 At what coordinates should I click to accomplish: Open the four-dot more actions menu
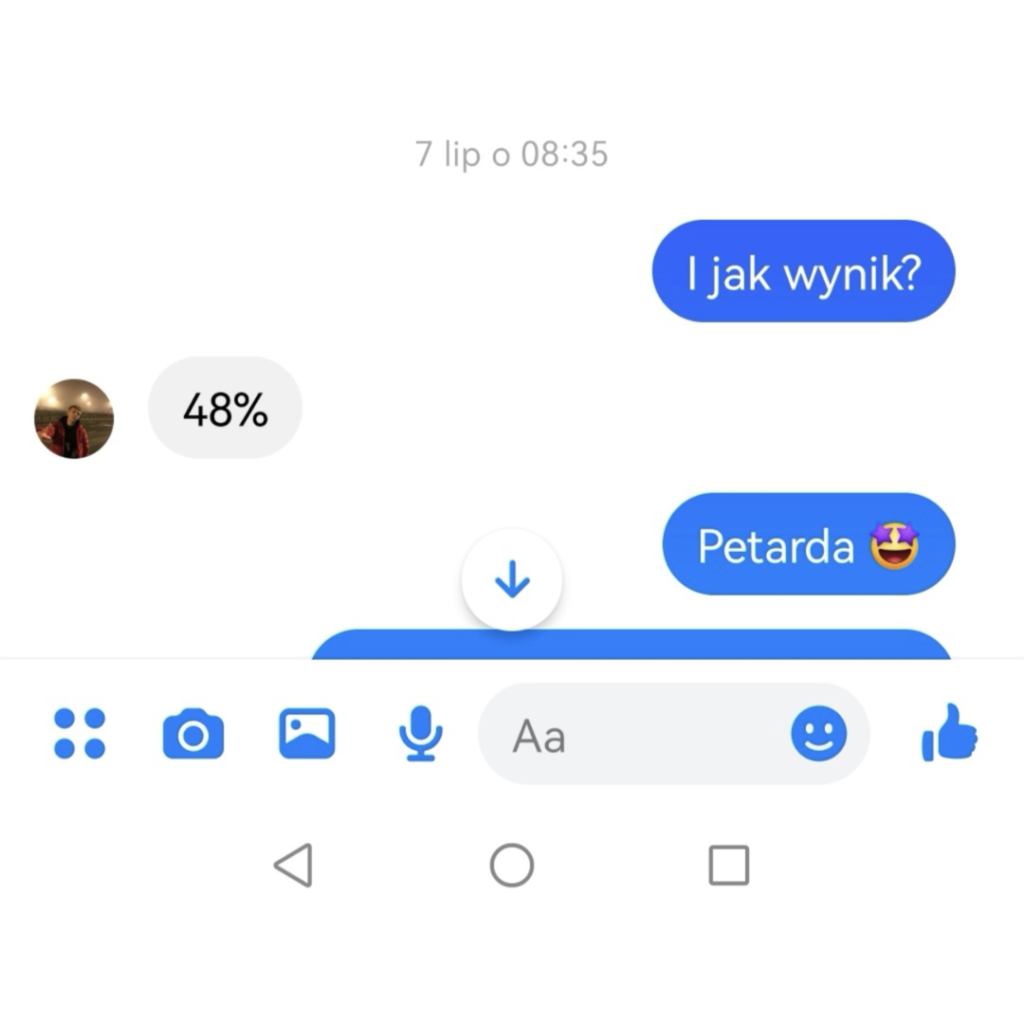(80, 734)
